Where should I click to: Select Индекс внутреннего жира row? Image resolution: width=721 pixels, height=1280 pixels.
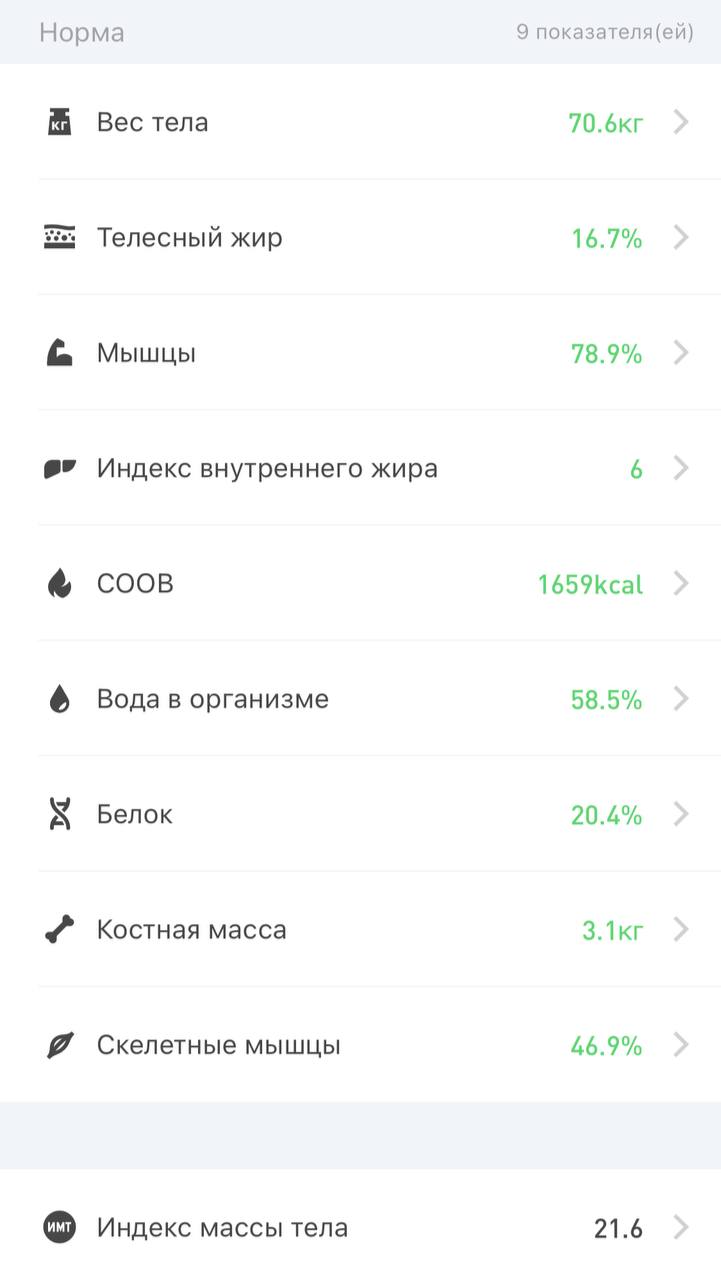pos(360,468)
